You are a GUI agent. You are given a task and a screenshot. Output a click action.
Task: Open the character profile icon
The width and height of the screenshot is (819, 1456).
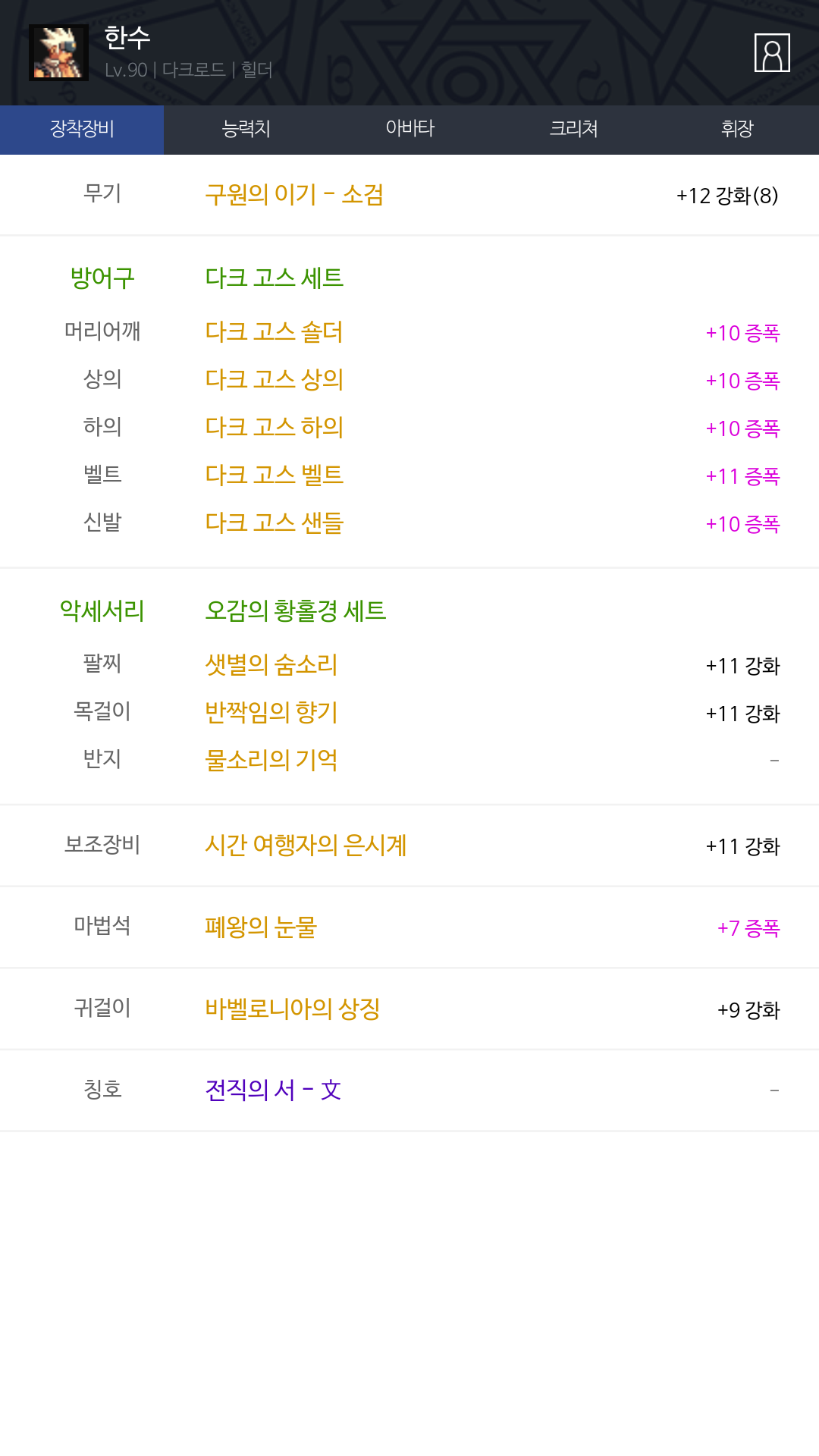coord(772,53)
